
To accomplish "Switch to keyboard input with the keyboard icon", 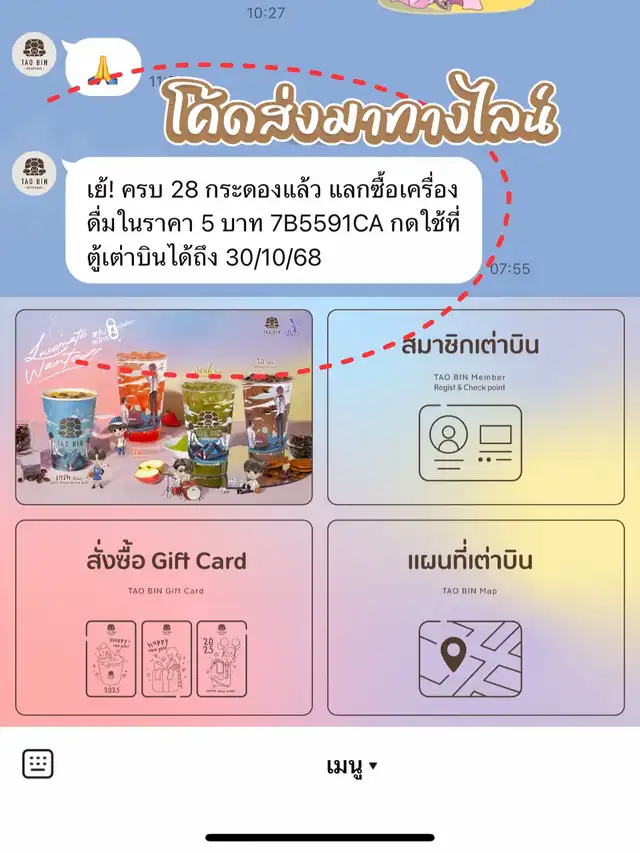I will pyautogui.click(x=38, y=765).
